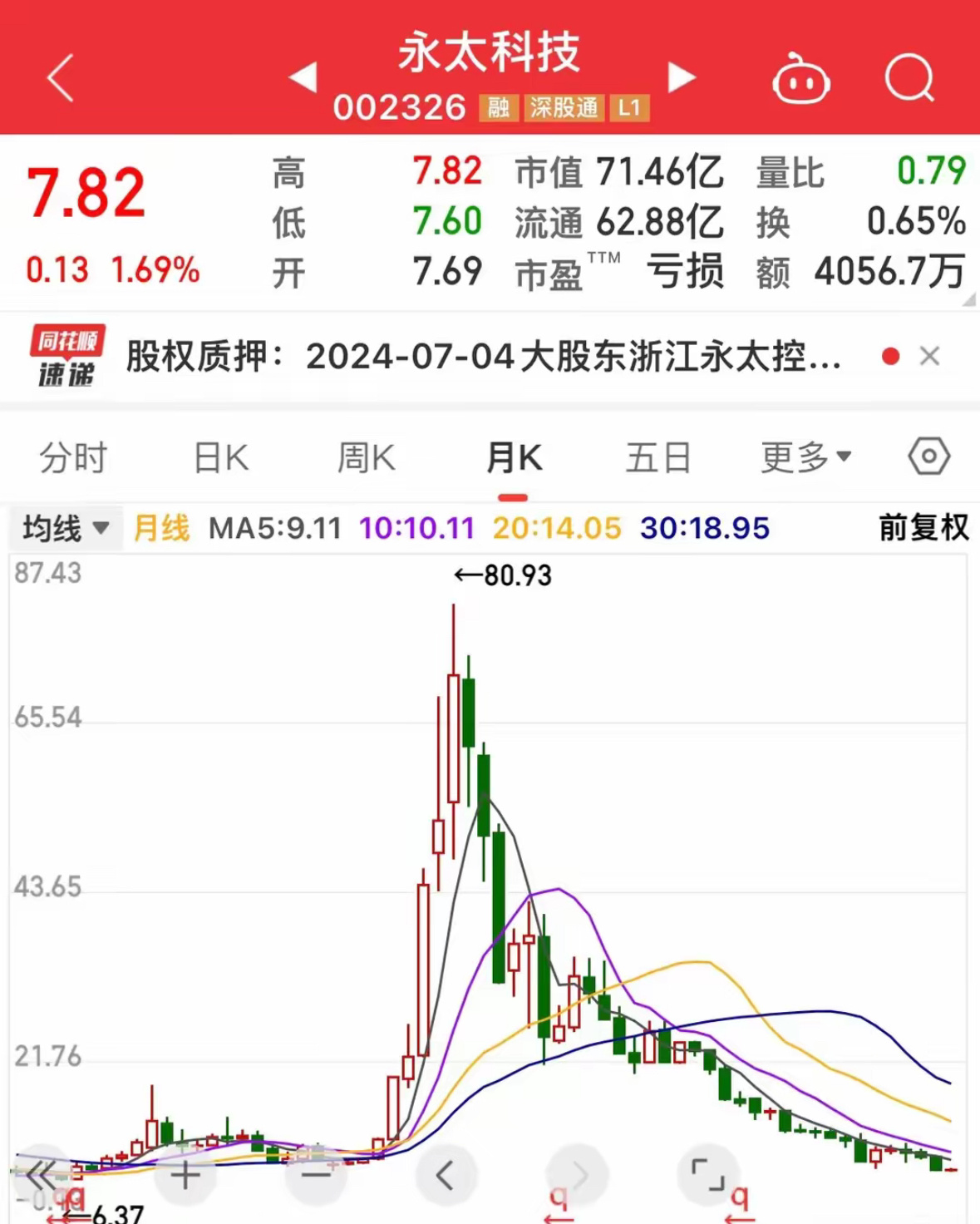Open stock search
The image size is (980, 1224).
(x=909, y=78)
